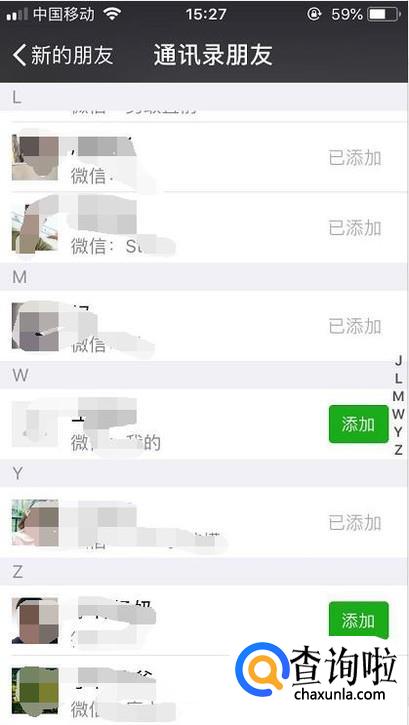Jump to letter J in the side index
Screen dimensions: 409x725
coord(398,360)
